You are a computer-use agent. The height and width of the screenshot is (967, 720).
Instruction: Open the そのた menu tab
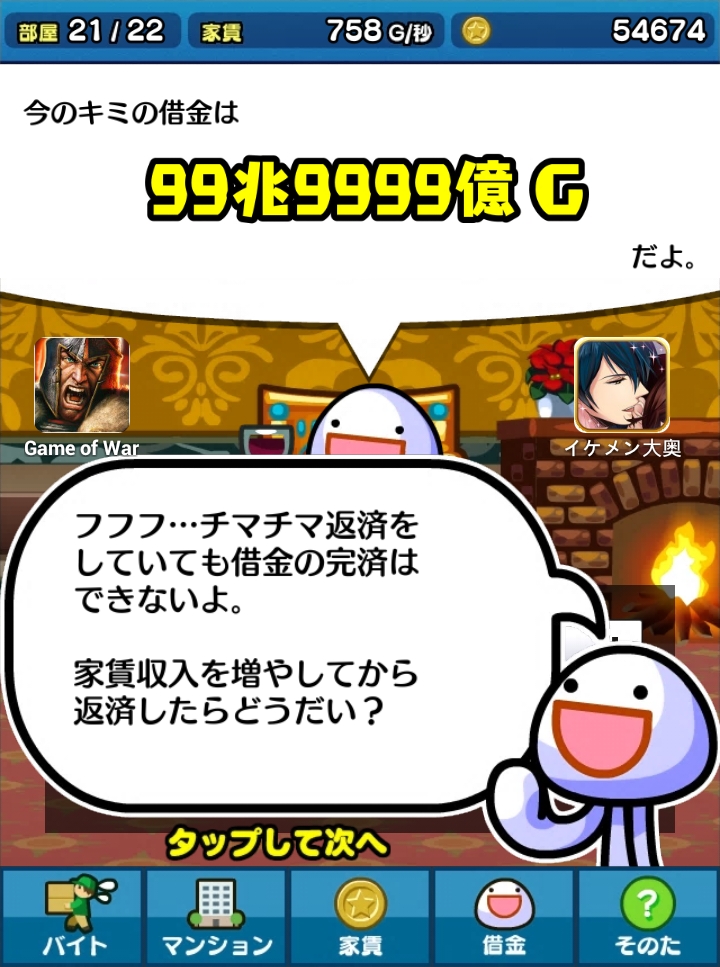pyautogui.click(x=647, y=917)
